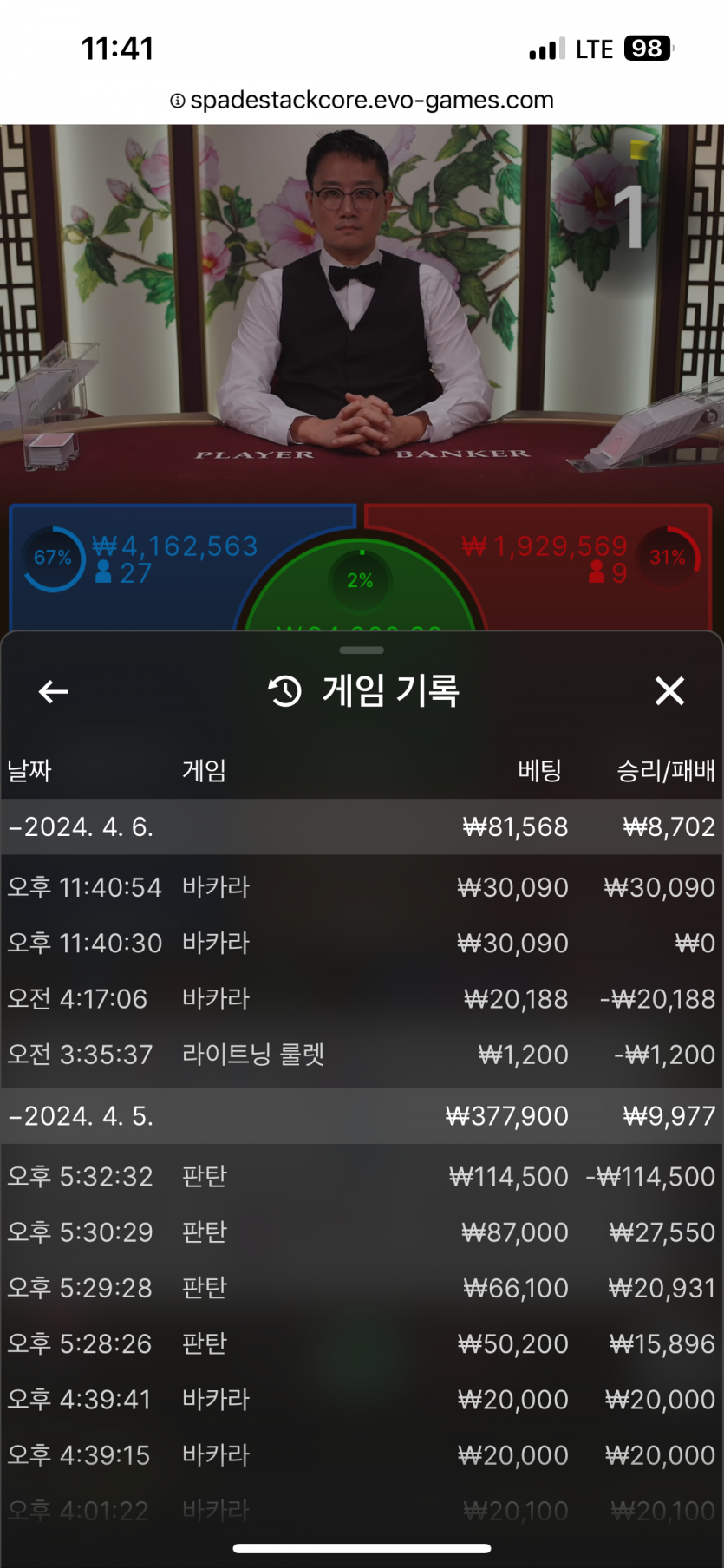Open the 오후 11:40:30 바카라 record
Viewport: 724px width, 1568px height.
pos(362,943)
